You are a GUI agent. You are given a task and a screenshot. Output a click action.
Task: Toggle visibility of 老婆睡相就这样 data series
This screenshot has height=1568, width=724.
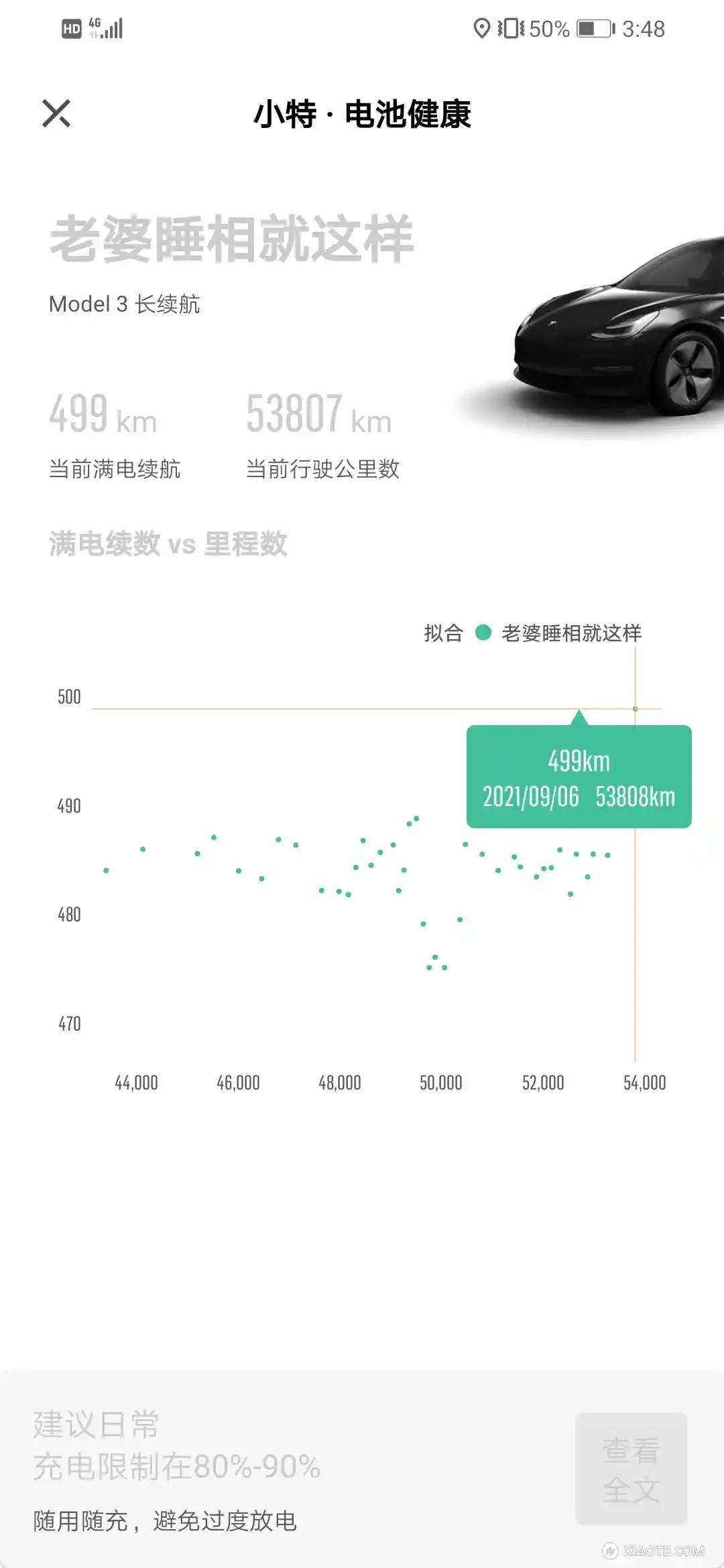point(571,632)
